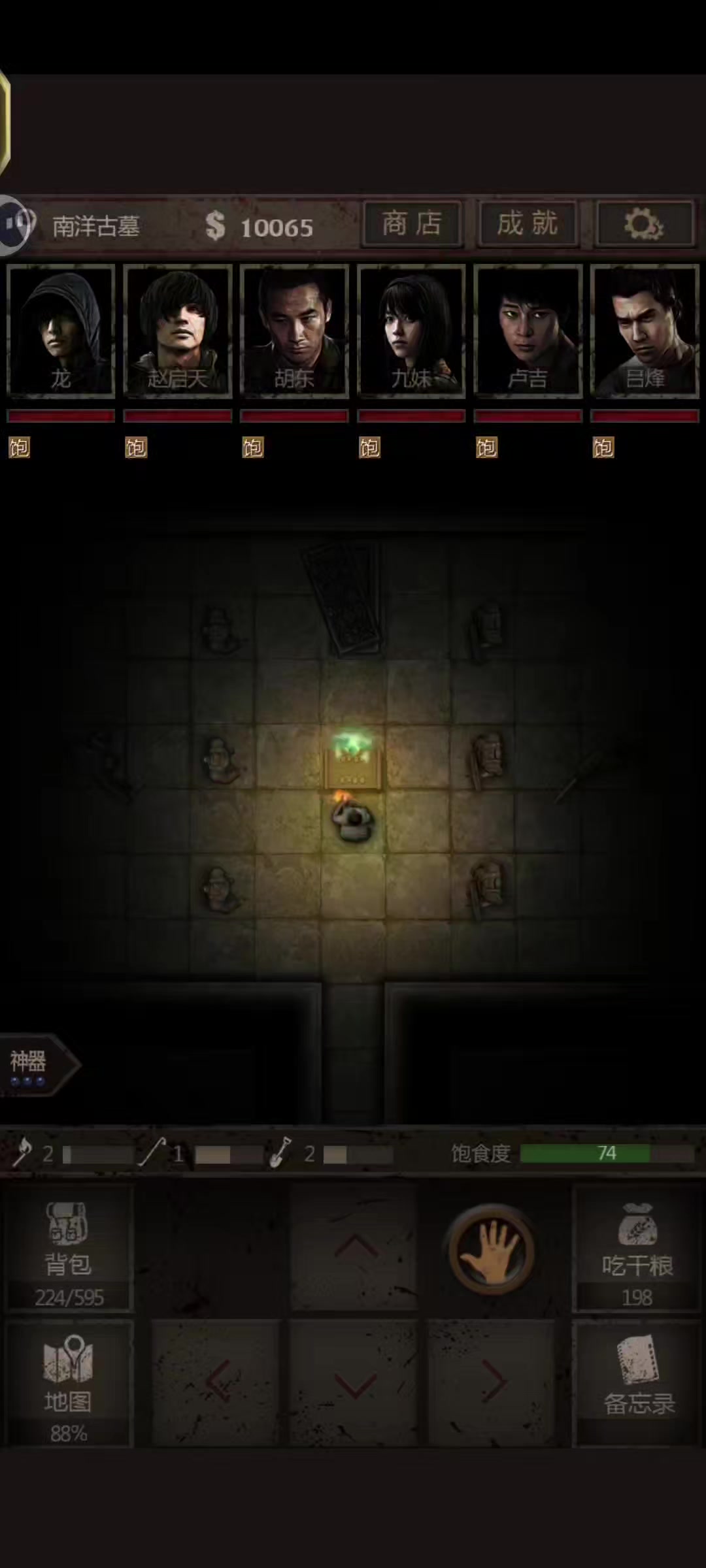Open the 背包 backpack
This screenshot has height=1568, width=706.
[69, 1249]
